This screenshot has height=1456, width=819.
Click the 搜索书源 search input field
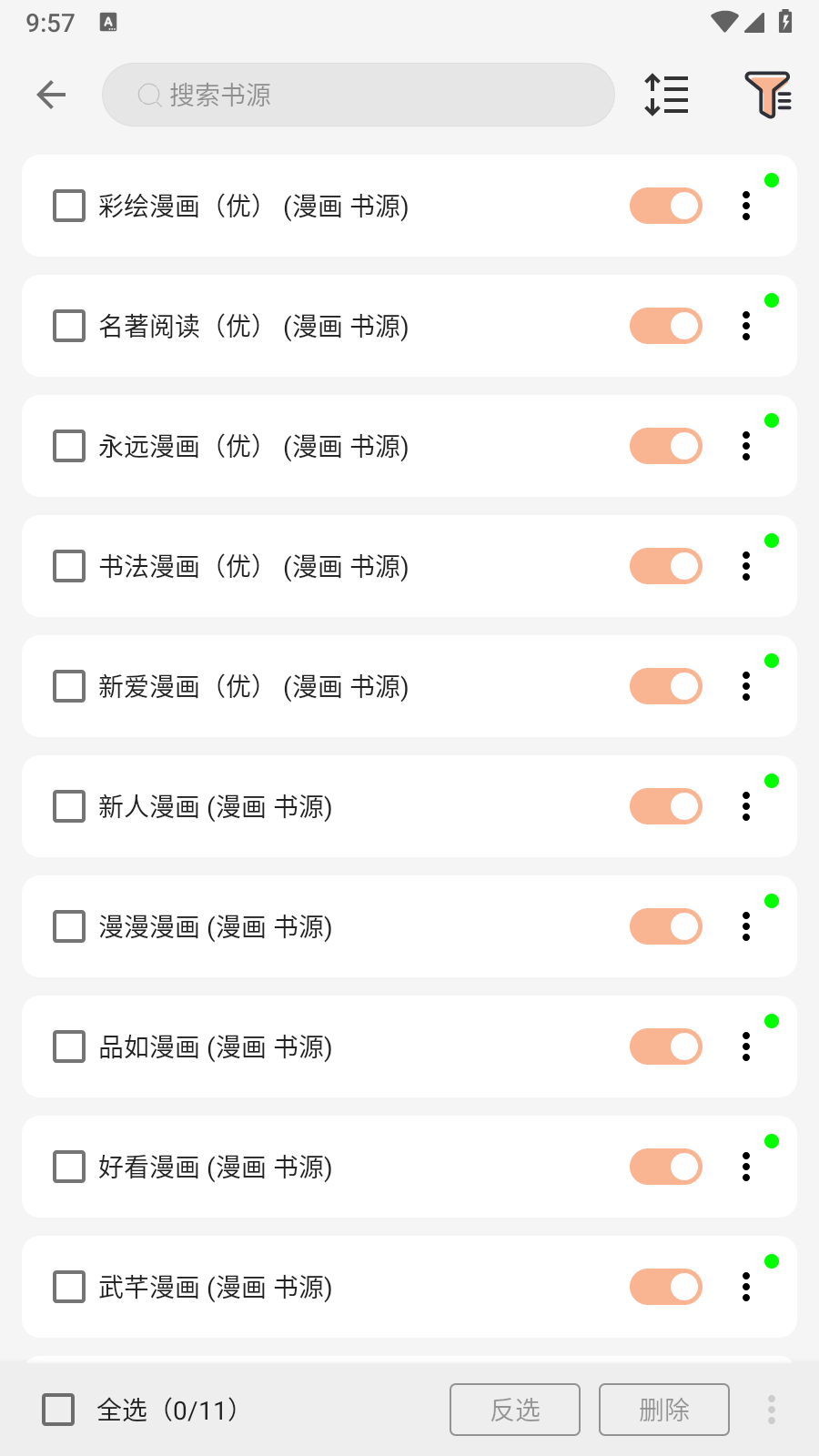359,95
